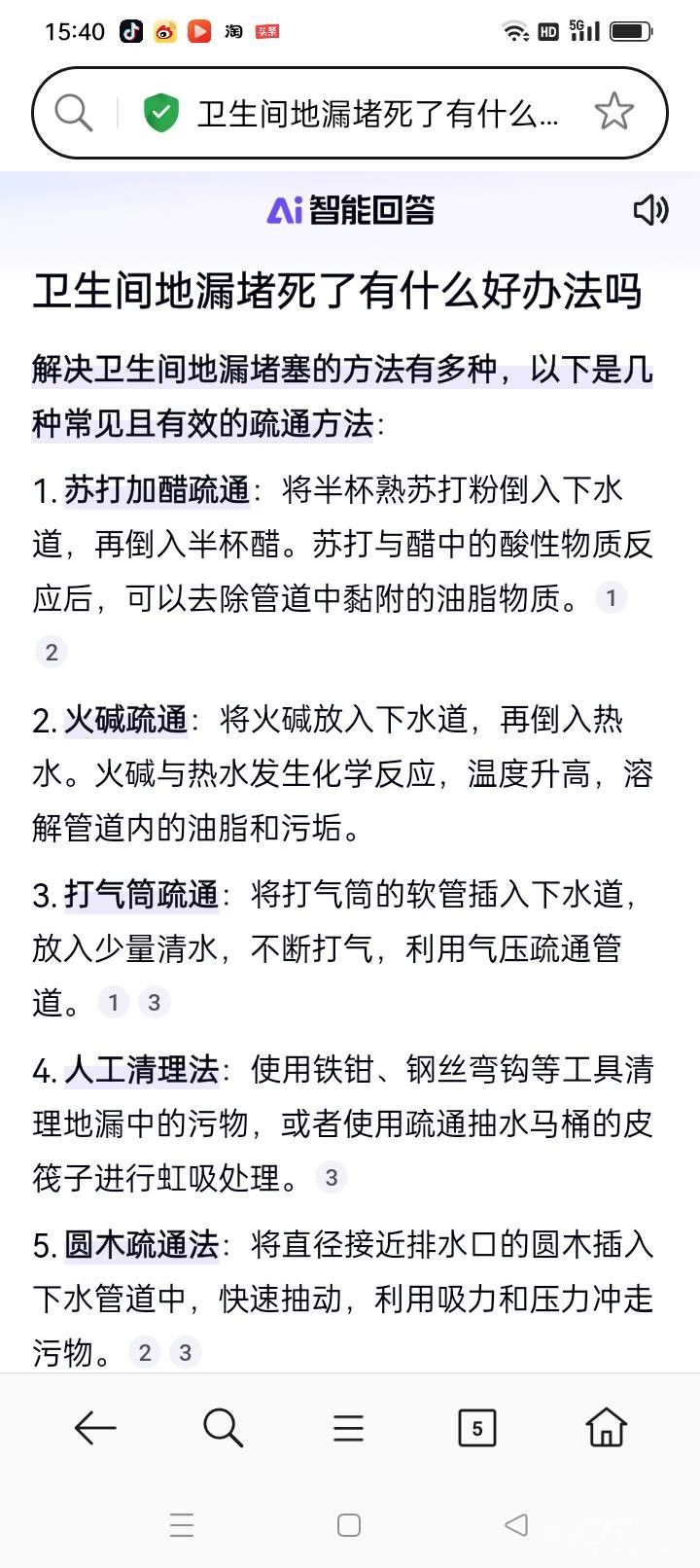This screenshot has height=1568, width=700.
Task: Open the browser menu with three lines
Action: 348,1428
